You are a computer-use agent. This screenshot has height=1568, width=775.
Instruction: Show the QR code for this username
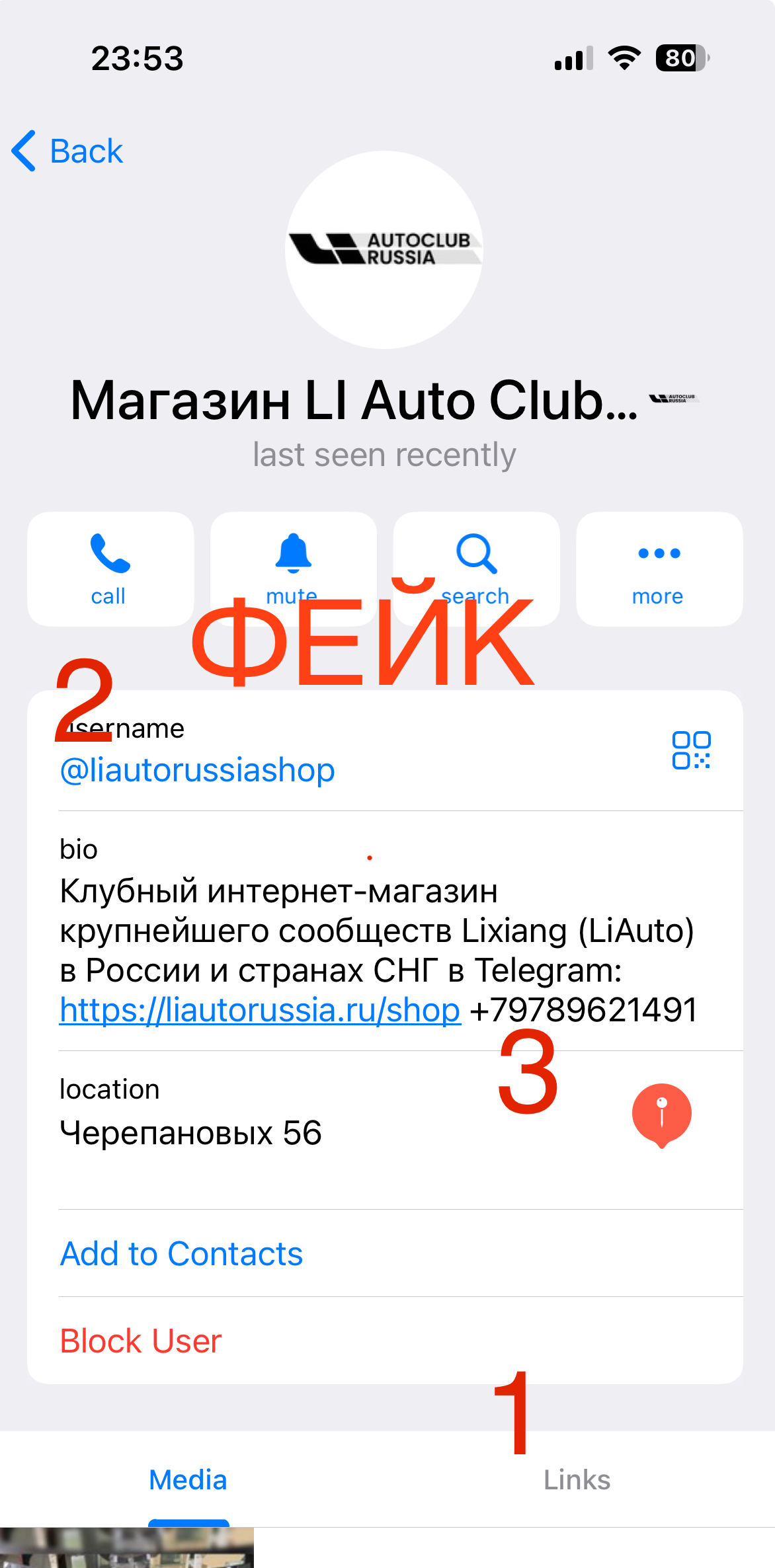691,750
